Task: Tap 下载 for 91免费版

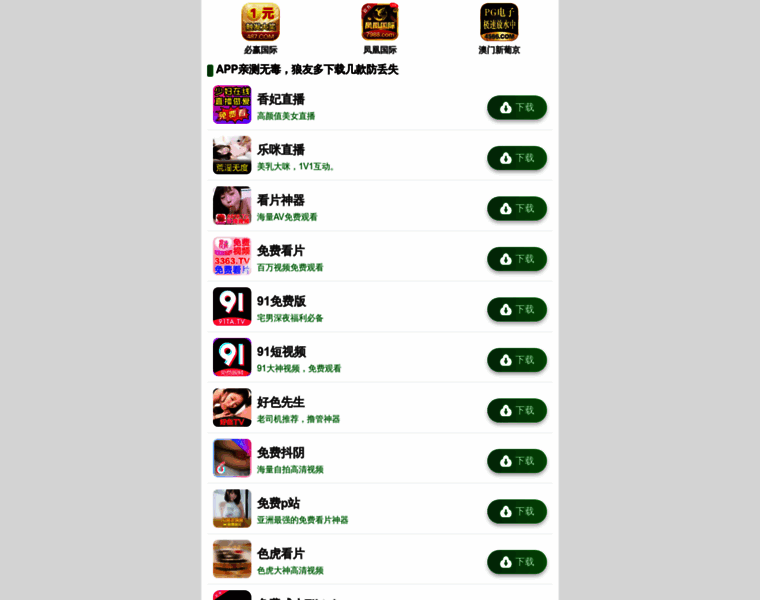Action: 517,309
